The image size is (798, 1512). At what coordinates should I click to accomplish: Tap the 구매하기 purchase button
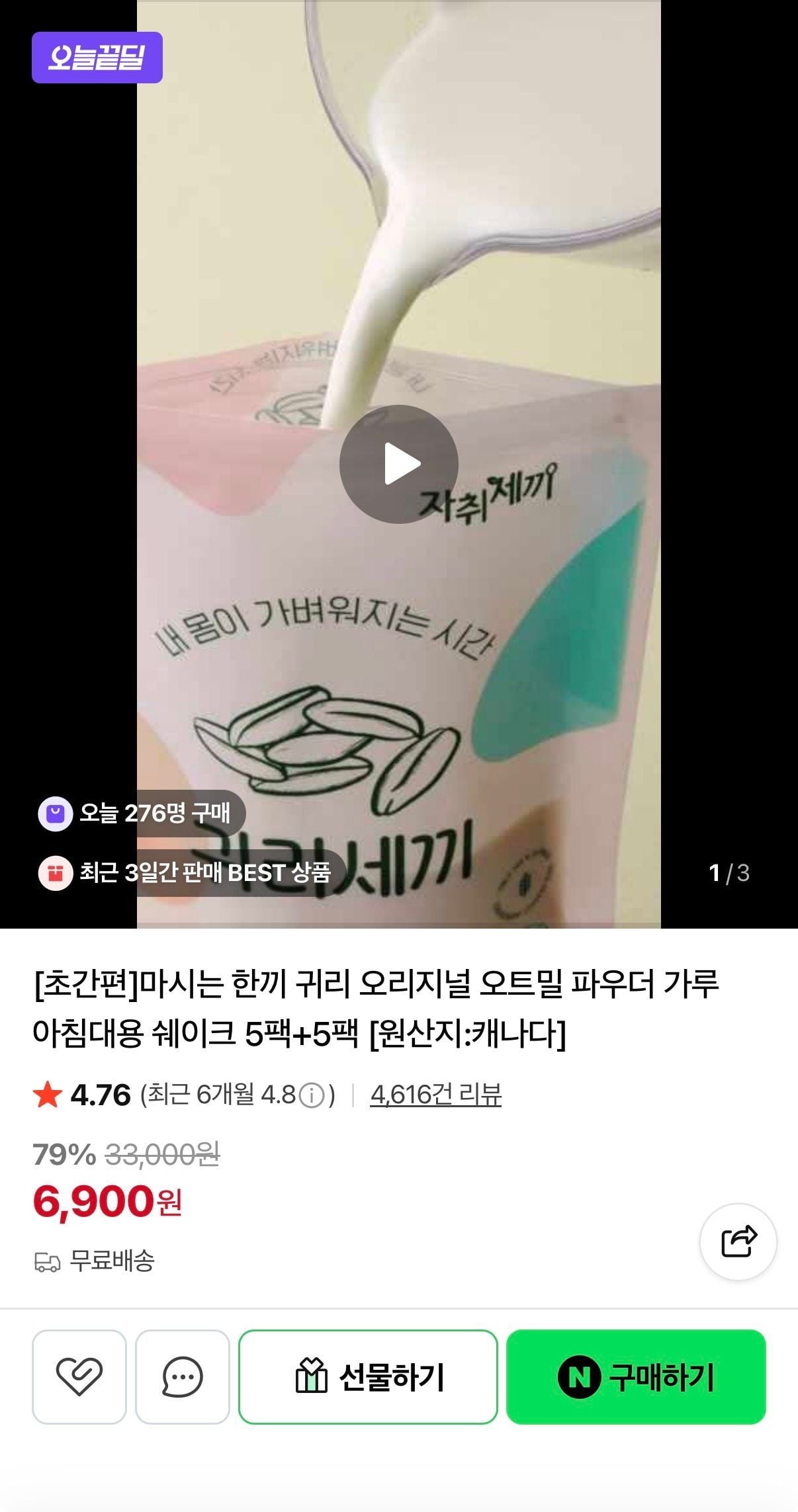coord(636,1376)
